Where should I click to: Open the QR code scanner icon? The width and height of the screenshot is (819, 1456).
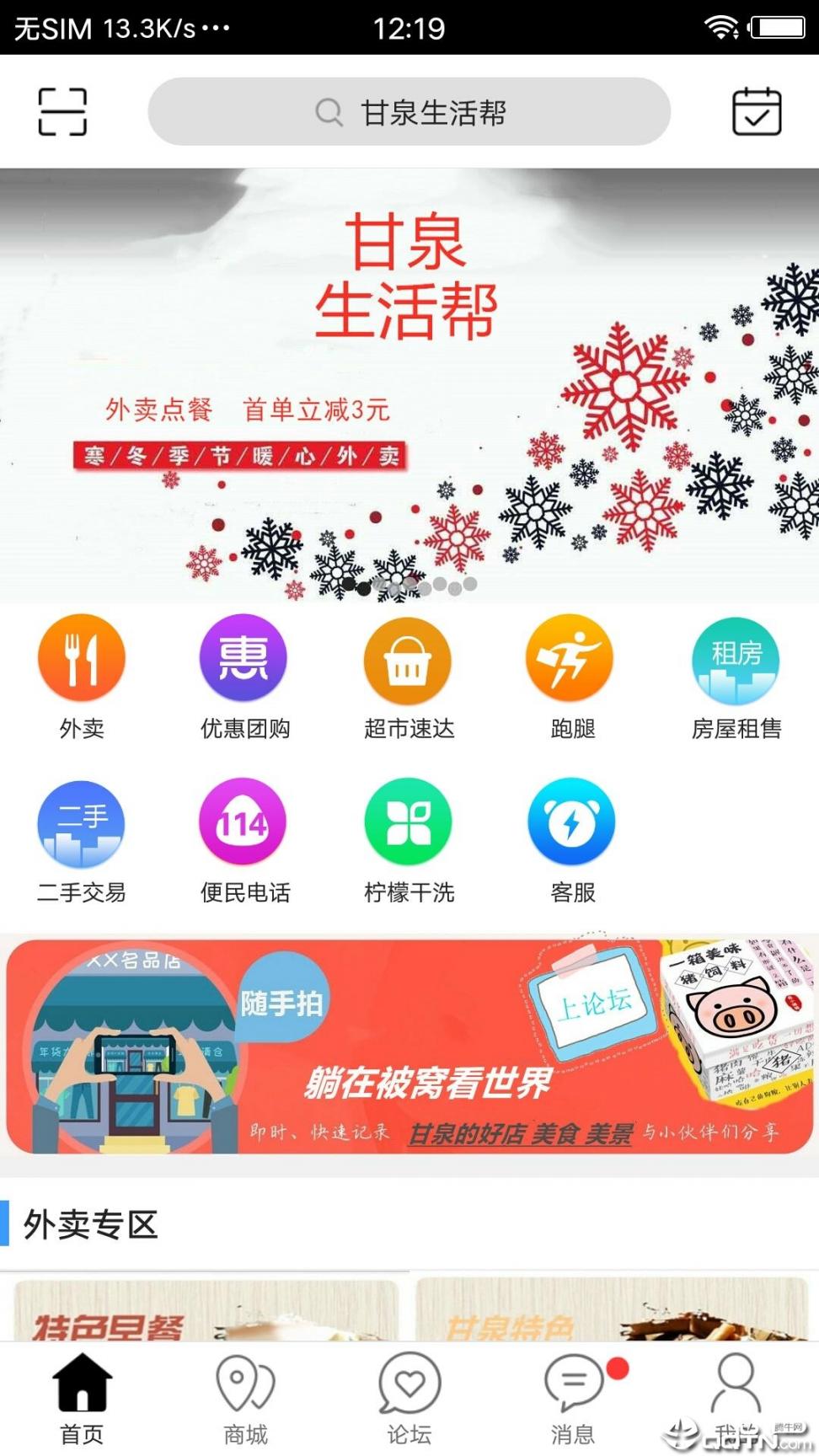tap(62, 112)
